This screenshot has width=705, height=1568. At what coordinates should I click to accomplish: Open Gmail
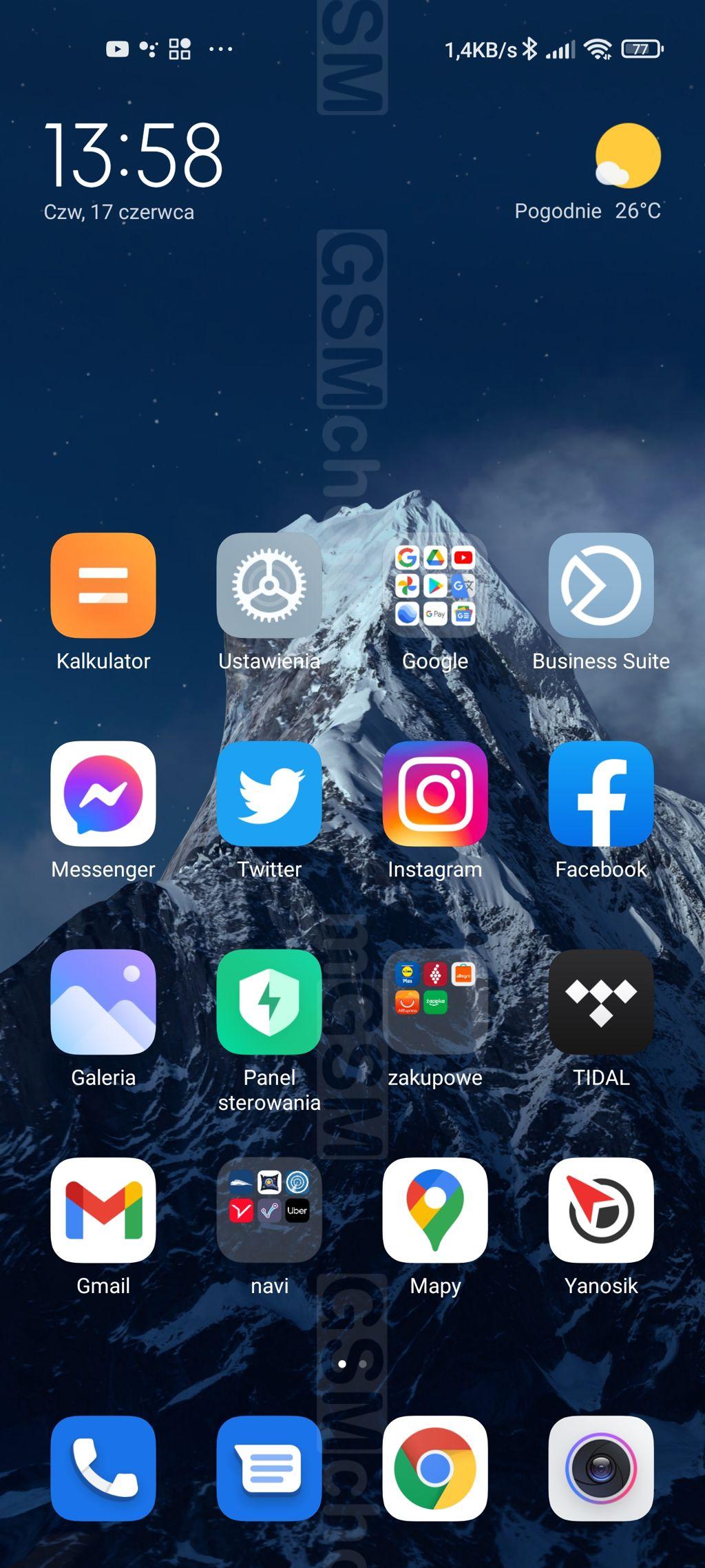coord(103,1210)
